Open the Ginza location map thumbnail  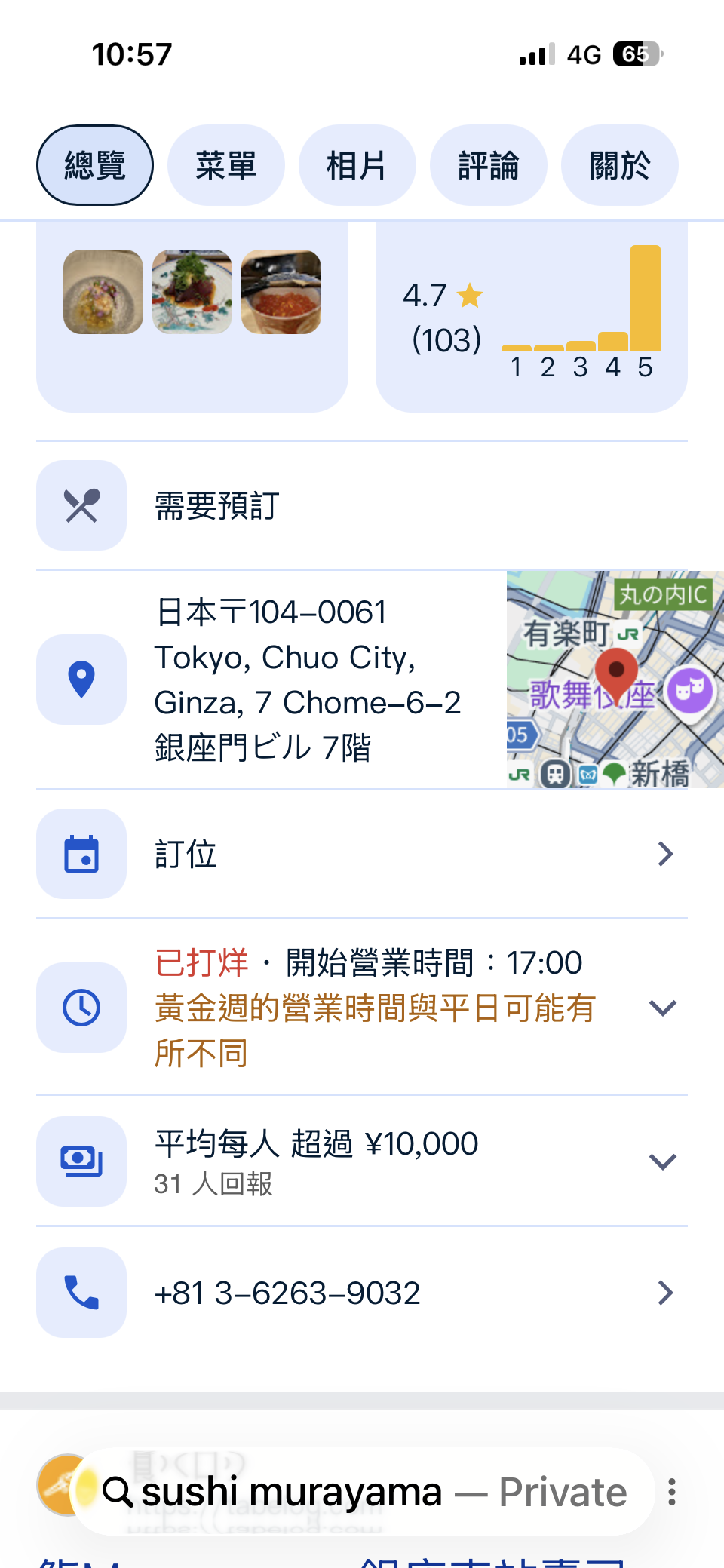click(x=615, y=680)
